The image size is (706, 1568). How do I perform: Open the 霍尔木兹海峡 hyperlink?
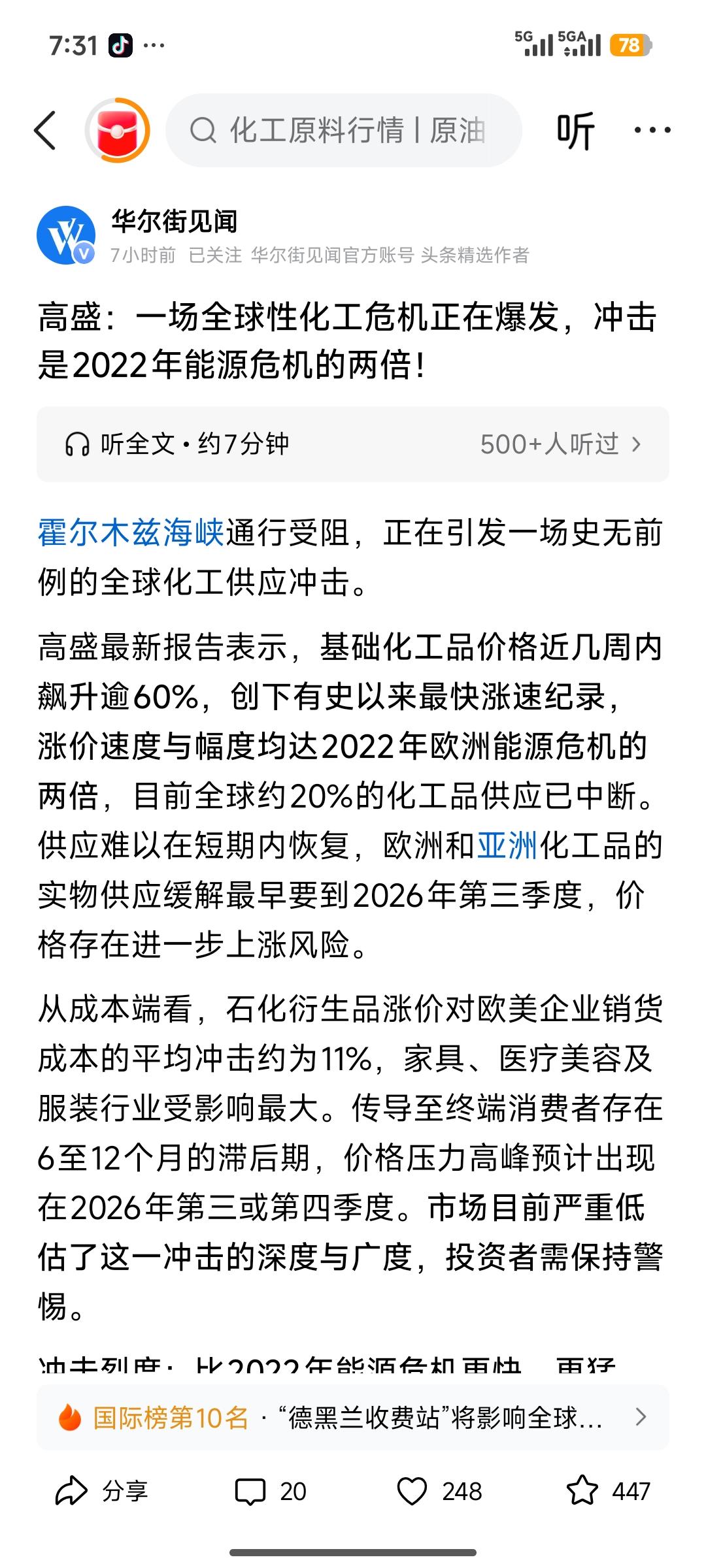click(x=128, y=533)
